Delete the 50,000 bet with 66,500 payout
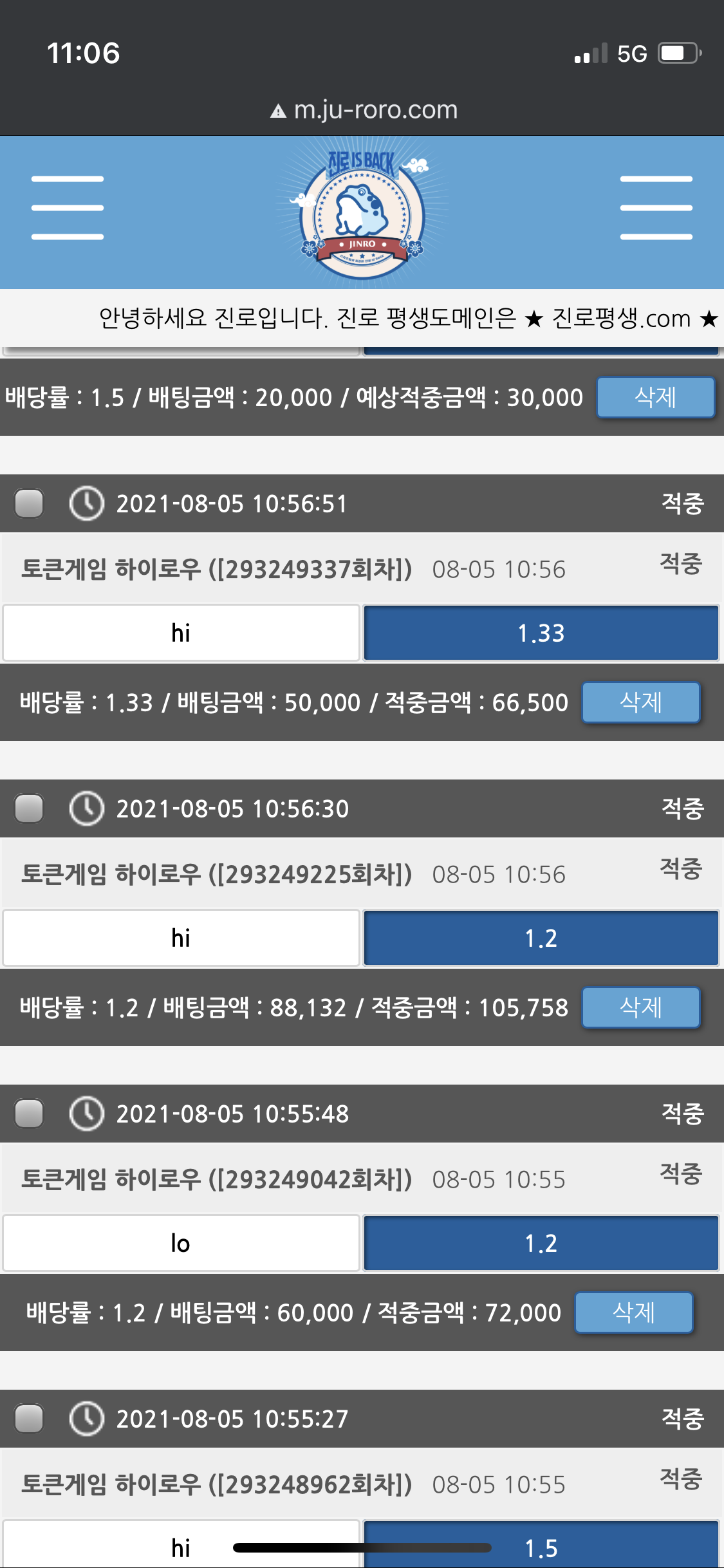 tap(640, 702)
